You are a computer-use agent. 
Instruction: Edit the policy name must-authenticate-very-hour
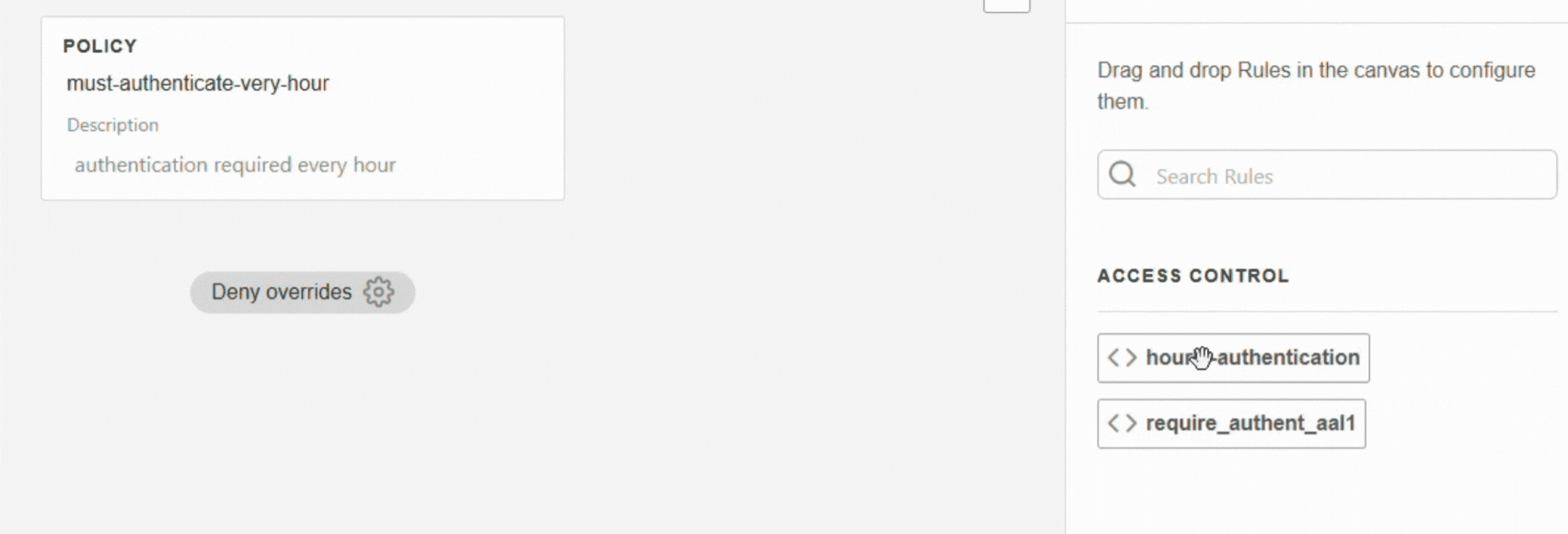198,84
